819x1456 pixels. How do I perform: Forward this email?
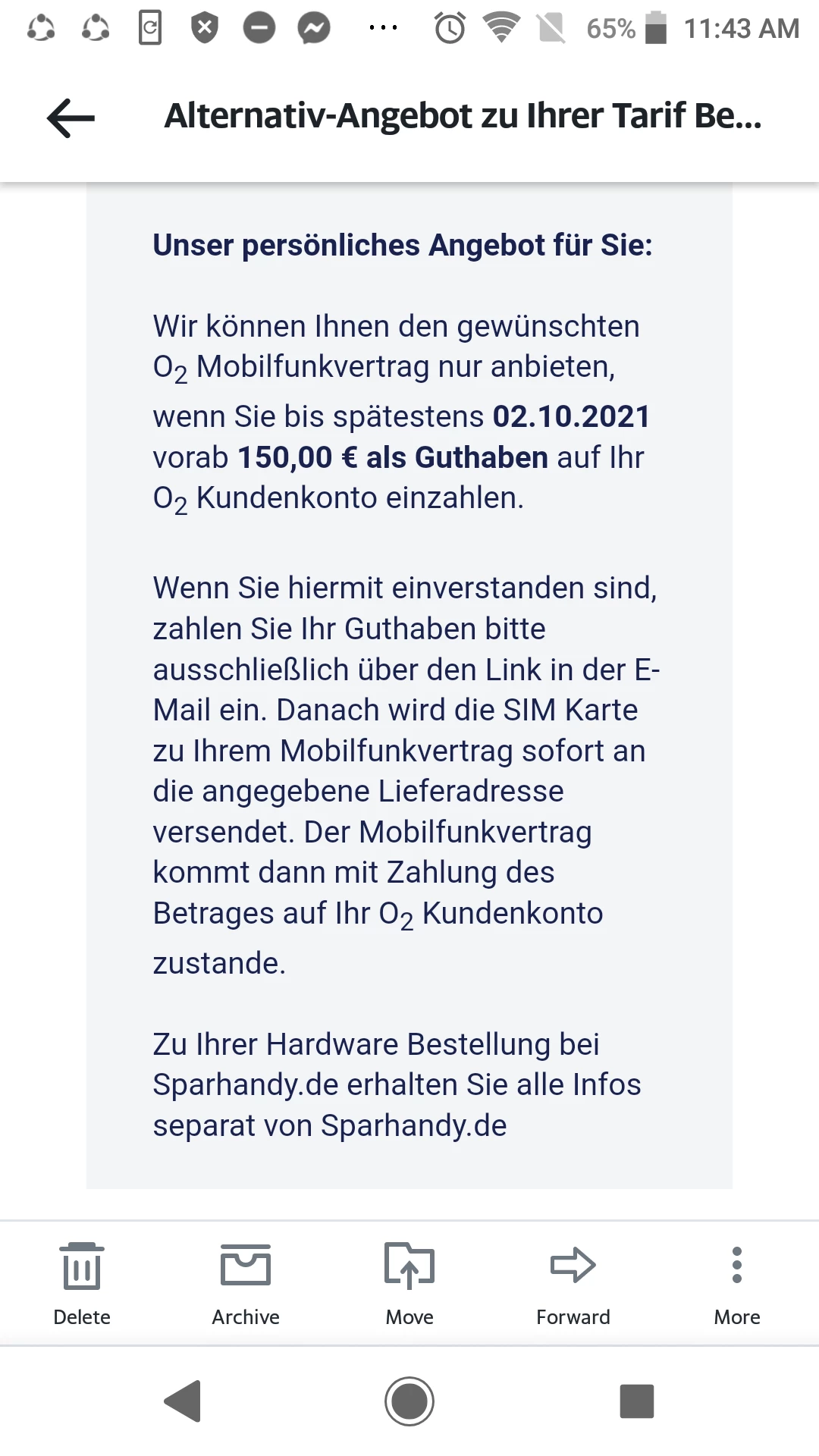(573, 1283)
